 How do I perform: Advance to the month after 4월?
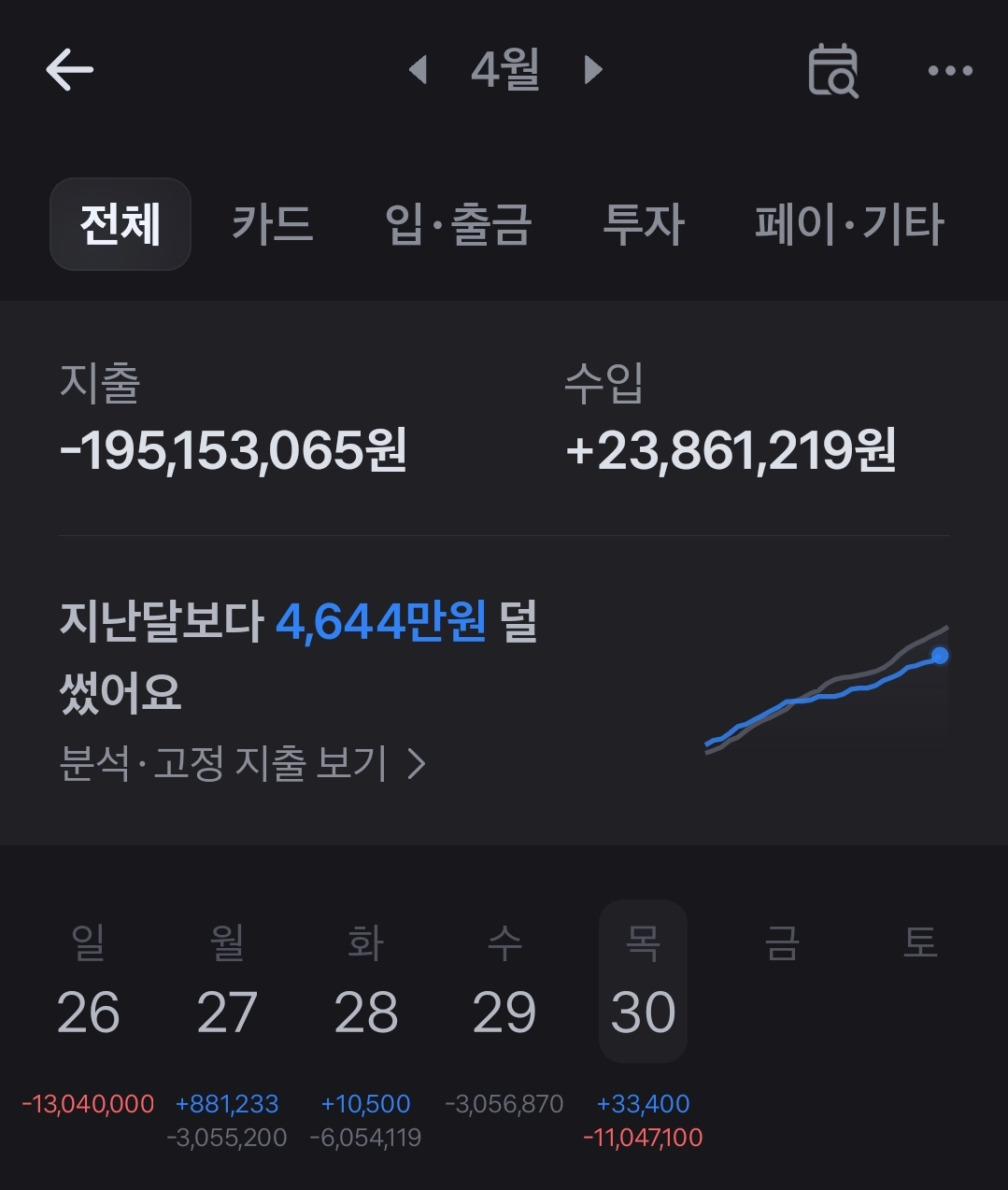[x=593, y=70]
